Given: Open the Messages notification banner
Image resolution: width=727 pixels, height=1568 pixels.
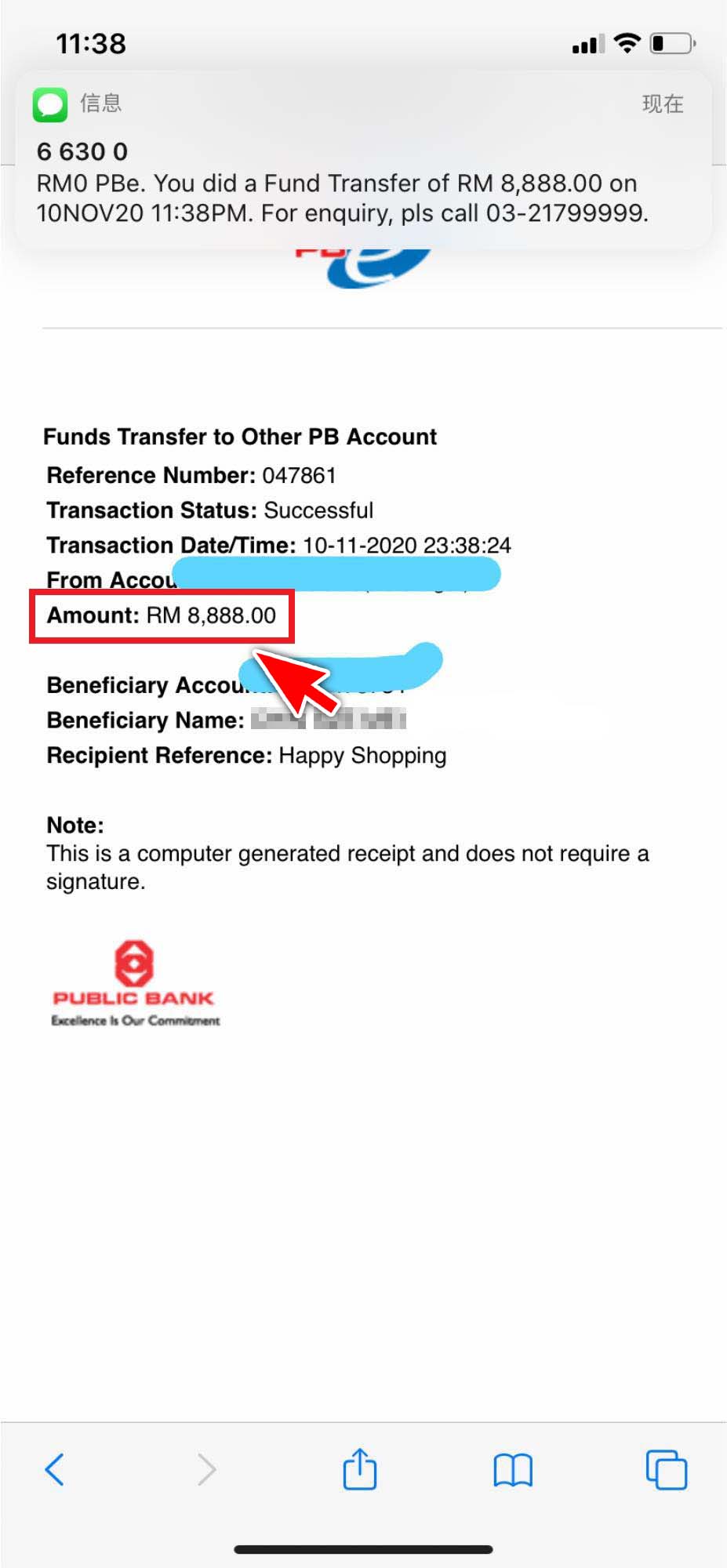Looking at the screenshot, I should [363, 161].
